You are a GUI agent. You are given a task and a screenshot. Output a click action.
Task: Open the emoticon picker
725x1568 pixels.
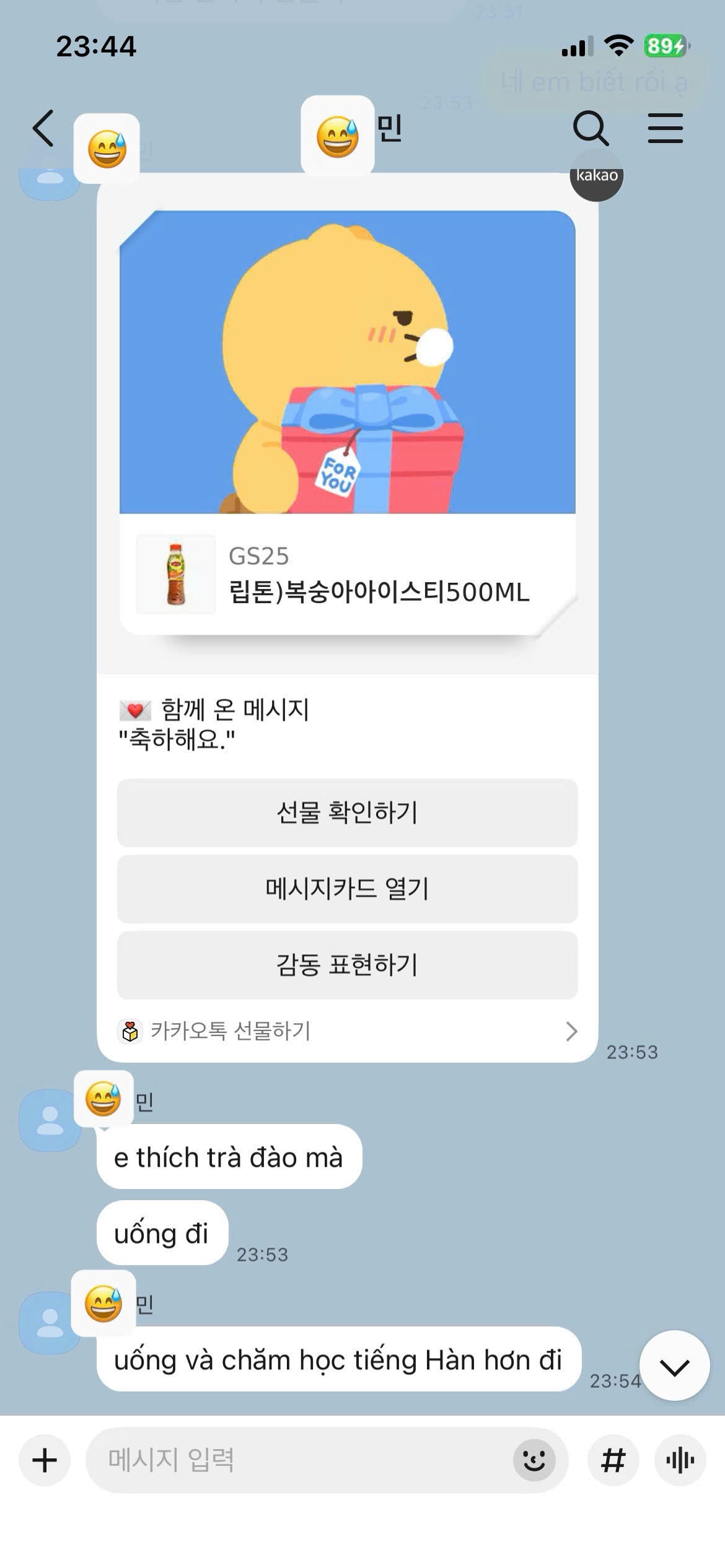point(534,1460)
